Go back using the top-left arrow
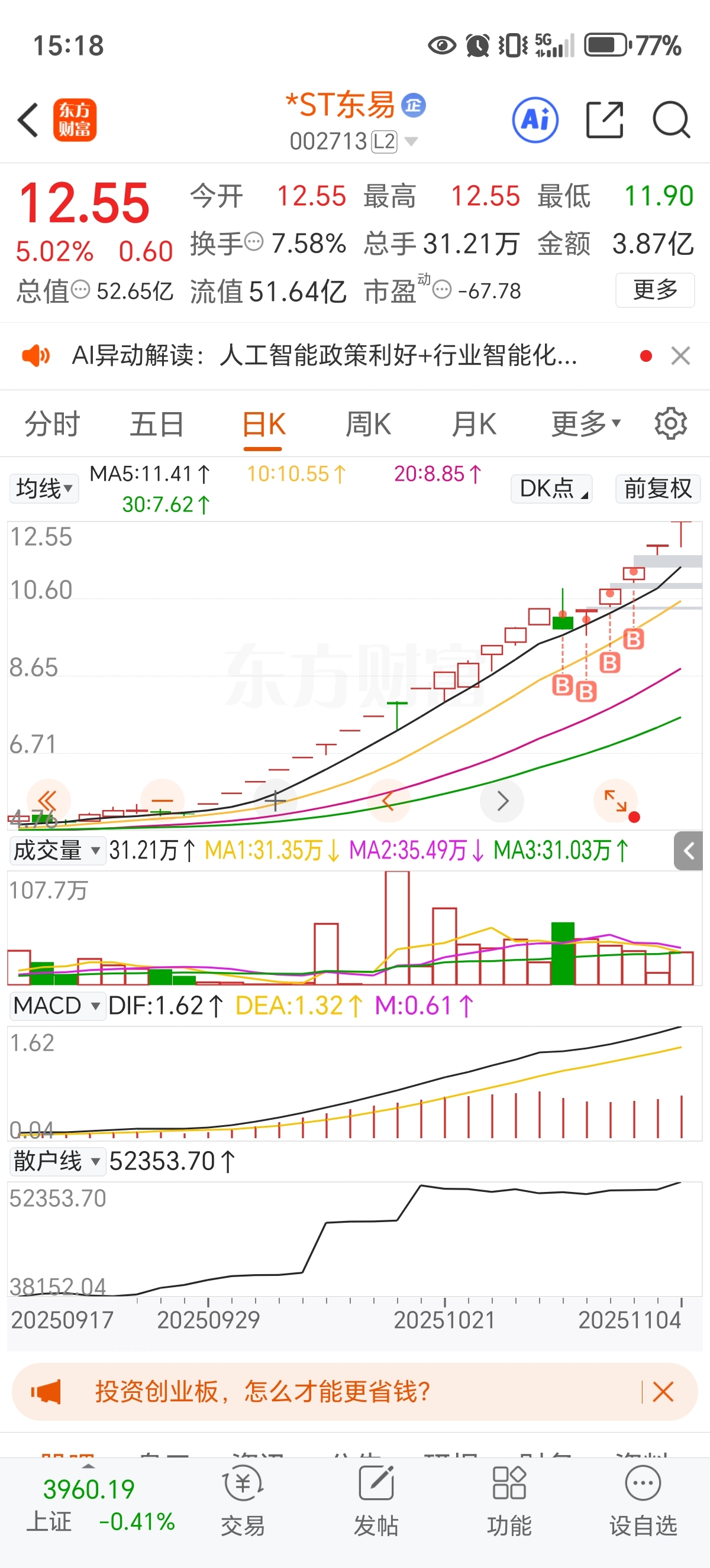The image size is (710, 1568). click(x=28, y=120)
